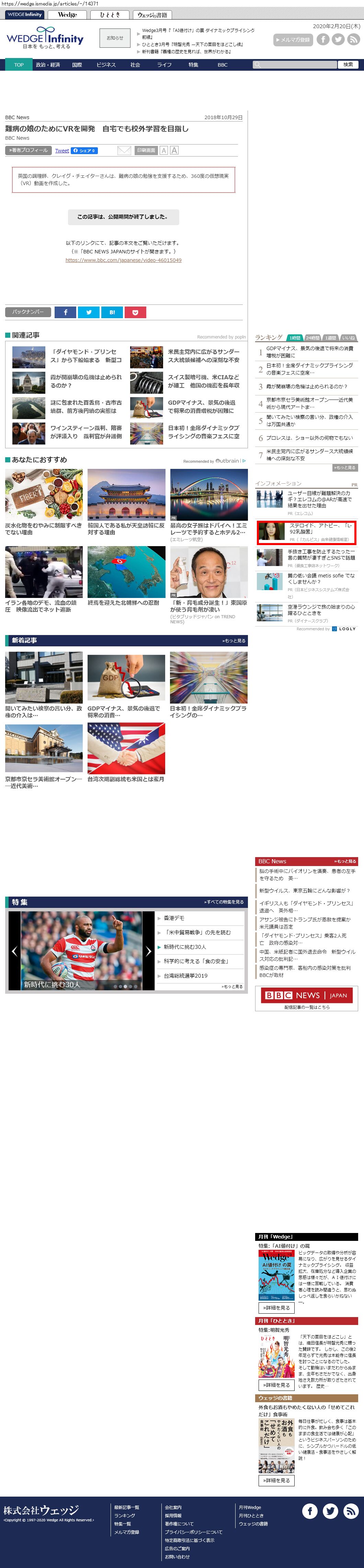The image size is (364, 1568).
Task: Switch ranking to 24時間 tab
Action: point(312,337)
